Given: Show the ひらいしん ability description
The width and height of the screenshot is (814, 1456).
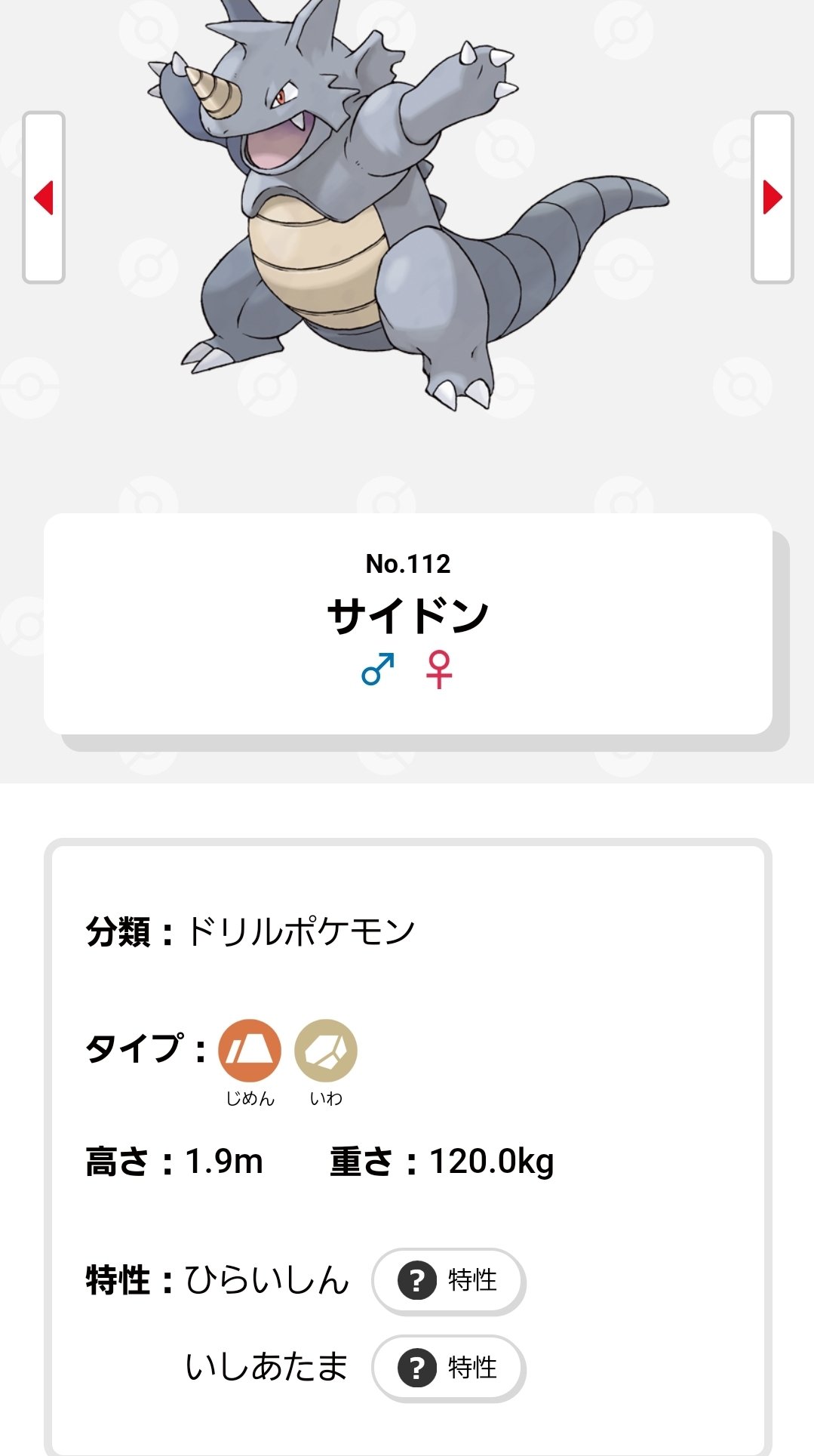Looking at the screenshot, I should pyautogui.click(x=448, y=1281).
